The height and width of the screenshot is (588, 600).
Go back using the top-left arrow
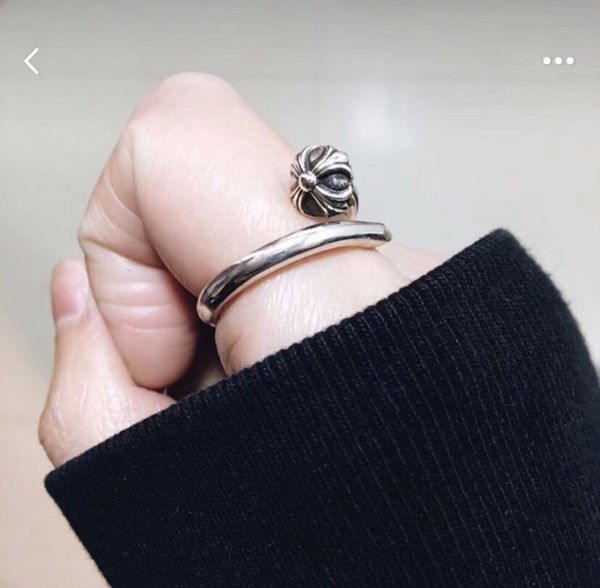coord(31,61)
